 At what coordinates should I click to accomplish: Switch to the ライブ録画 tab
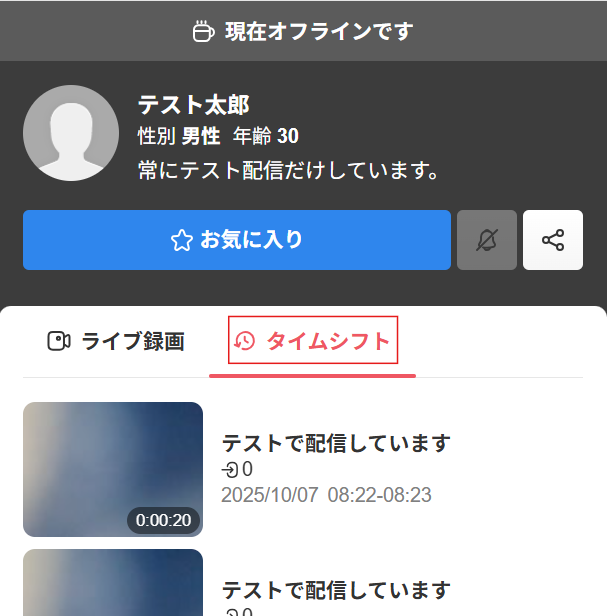pos(116,342)
